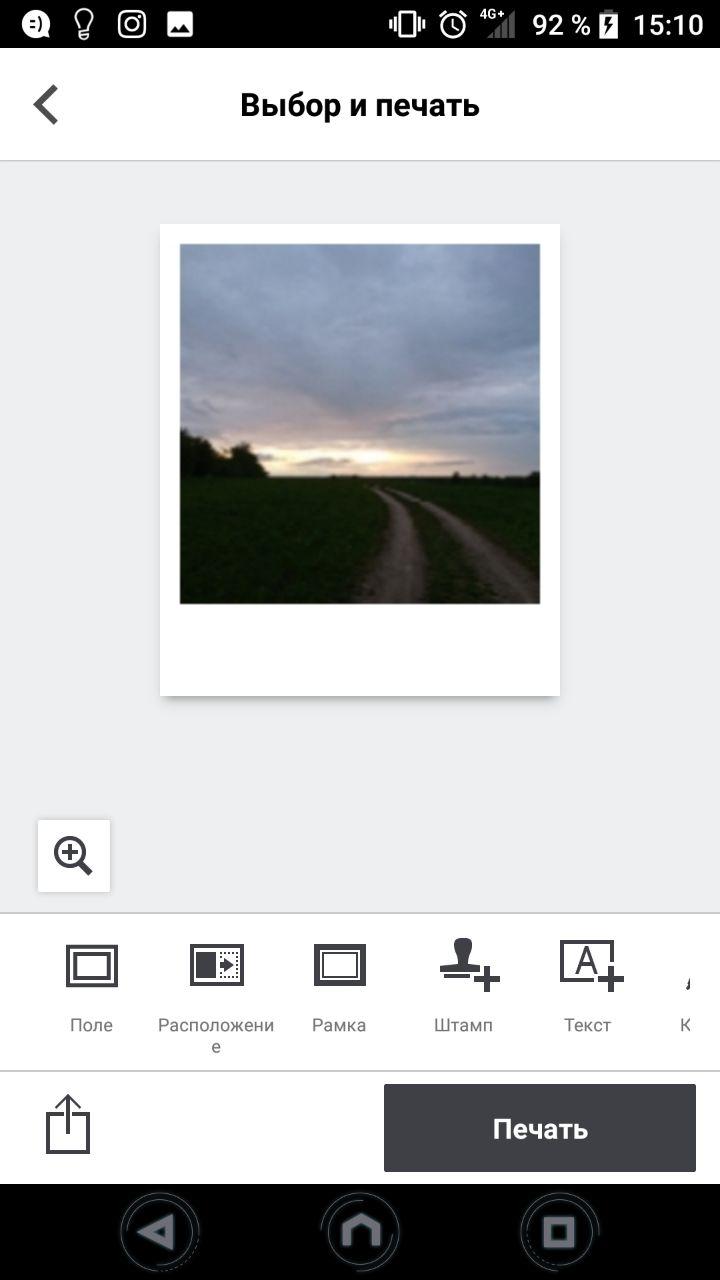
Task: Add text using the Текст tool
Action: click(590, 985)
